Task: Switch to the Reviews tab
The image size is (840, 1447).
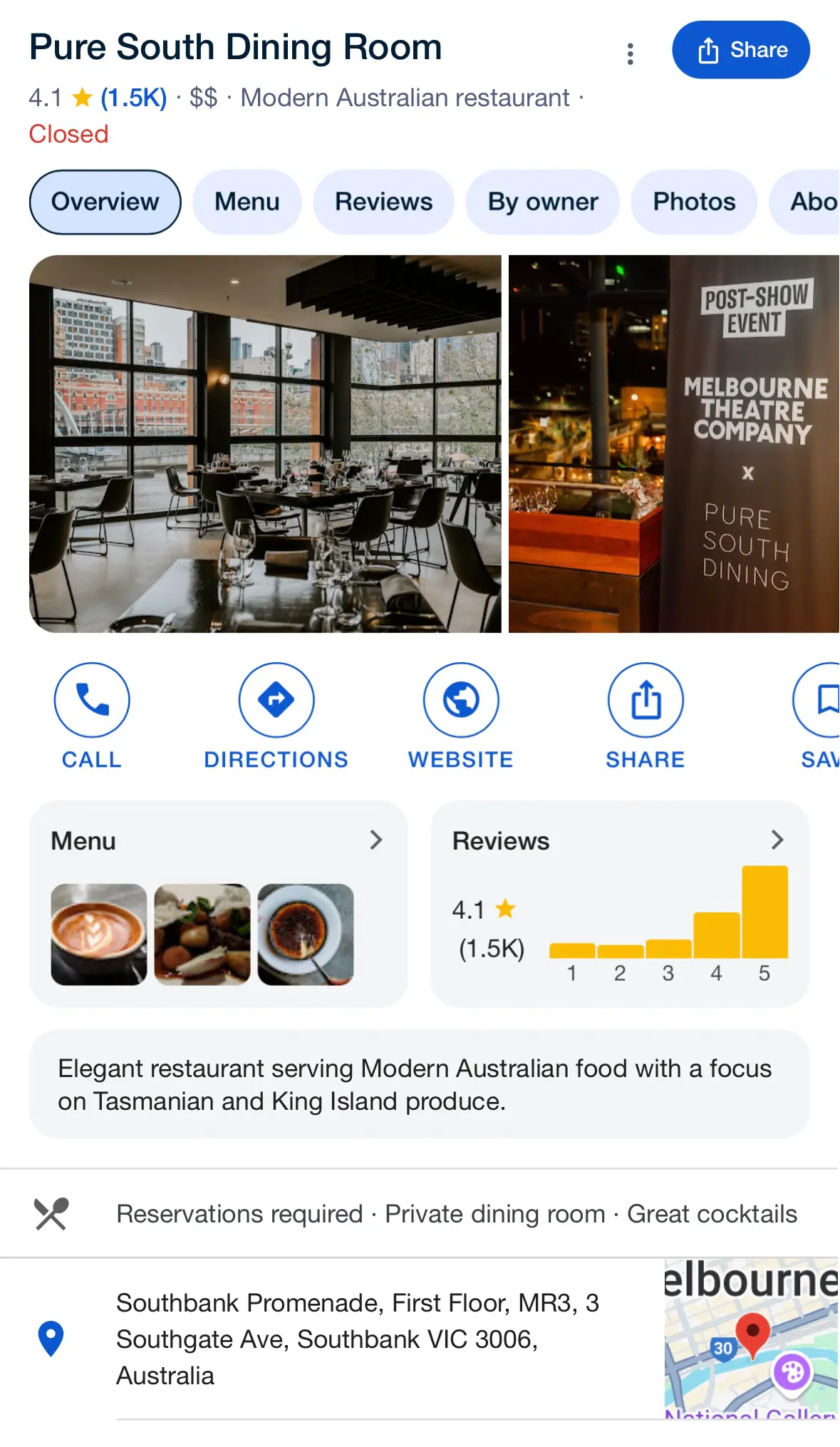Action: [x=383, y=202]
